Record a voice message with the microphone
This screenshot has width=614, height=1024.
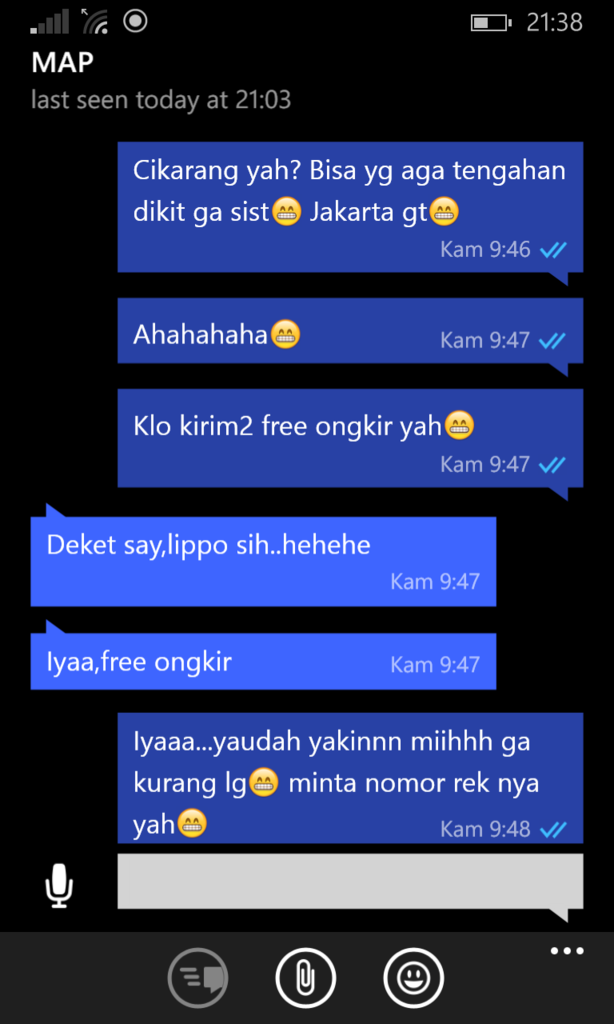[59, 886]
